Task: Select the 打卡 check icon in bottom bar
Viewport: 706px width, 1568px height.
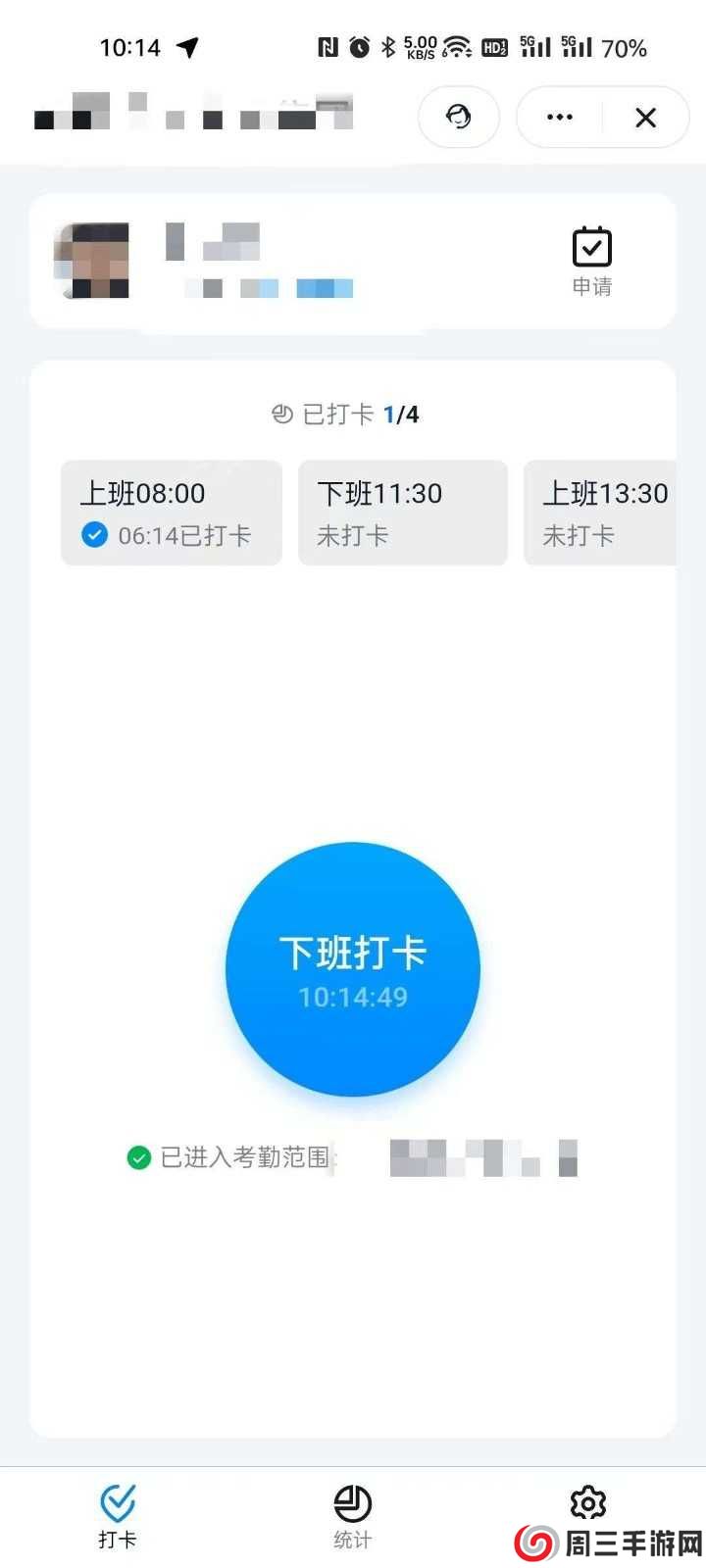Action: 118,1502
